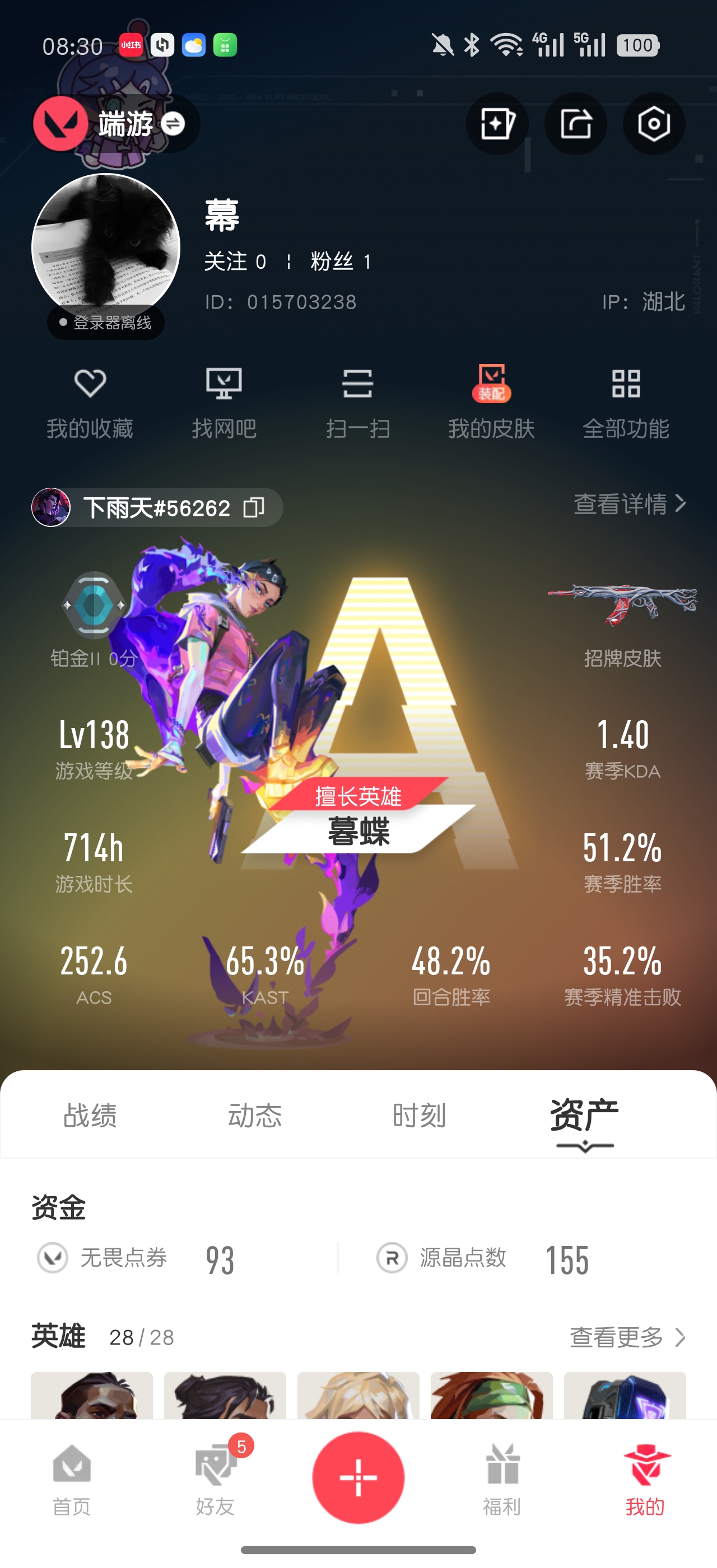Share the profile page

[x=575, y=124]
